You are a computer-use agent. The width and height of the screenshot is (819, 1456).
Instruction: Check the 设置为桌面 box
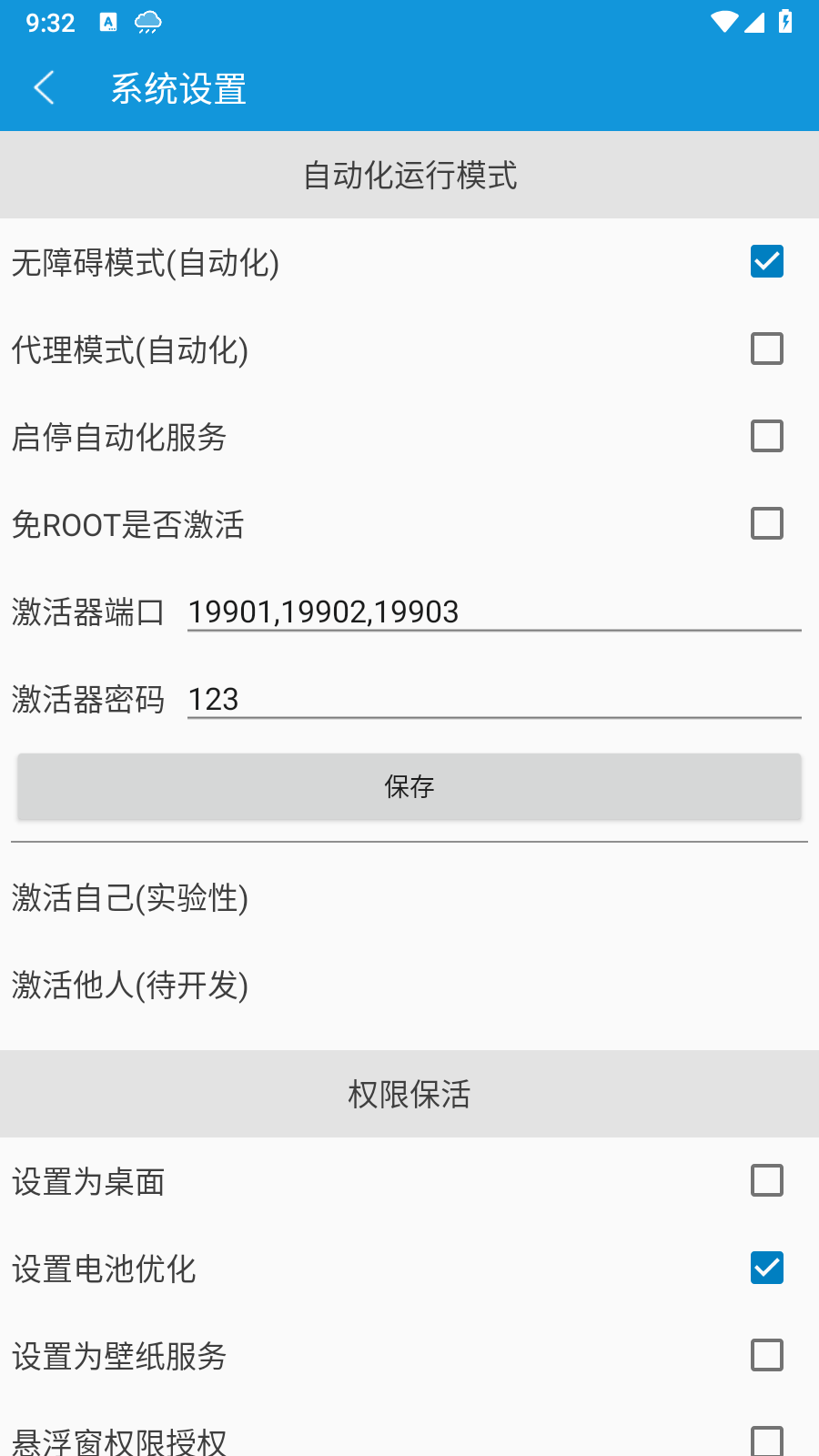point(766,1180)
